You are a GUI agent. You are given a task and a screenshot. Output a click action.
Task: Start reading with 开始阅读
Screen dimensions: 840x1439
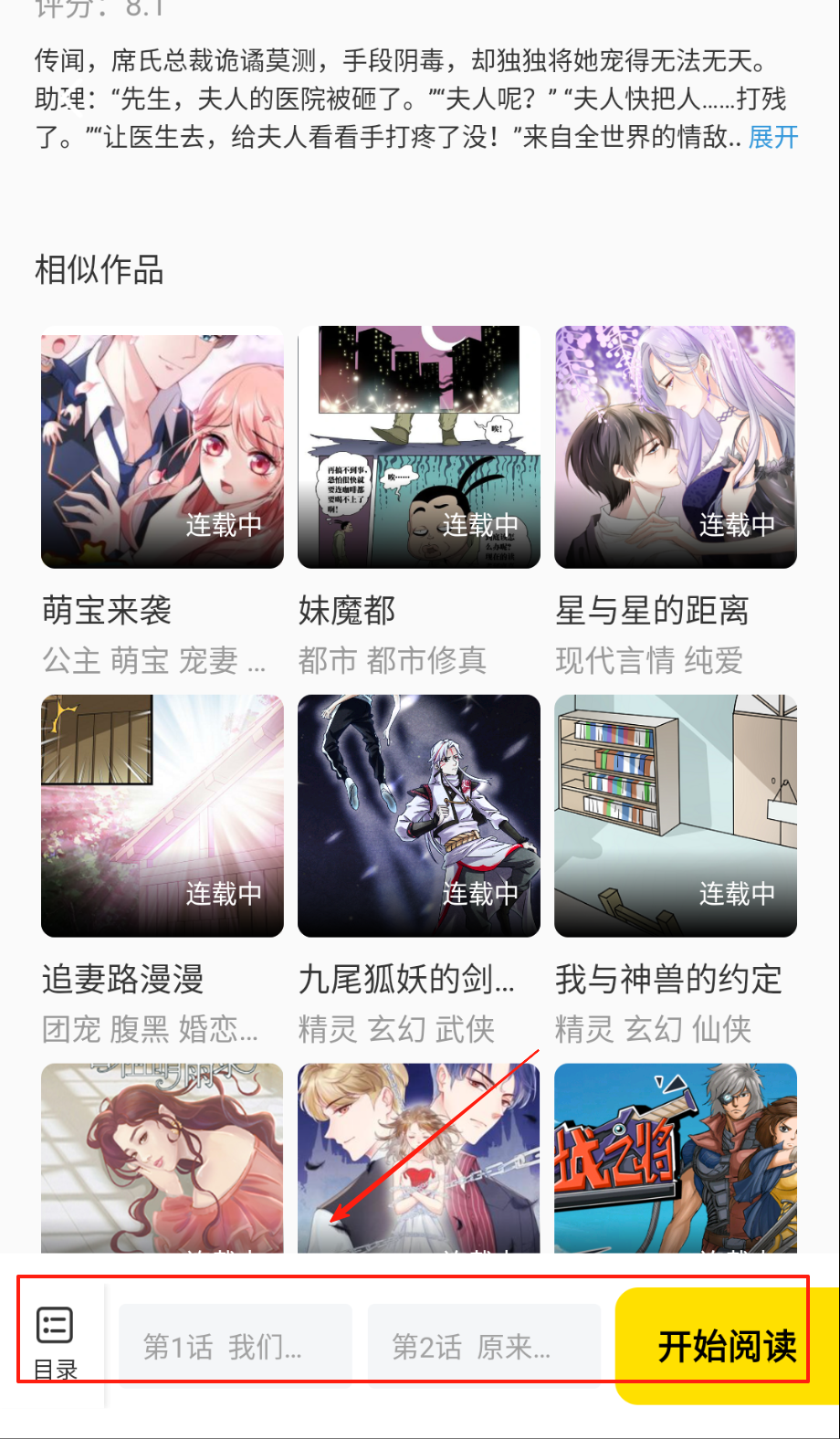tap(726, 1346)
